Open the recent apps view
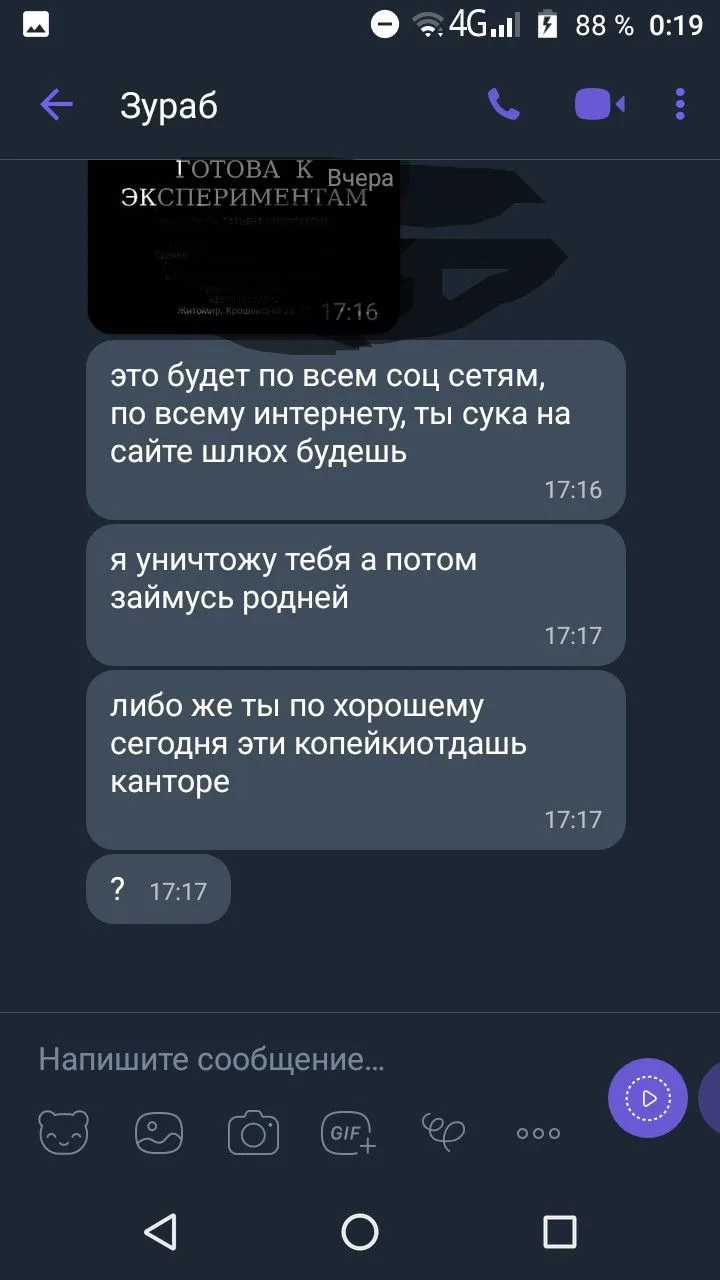 [559, 1232]
